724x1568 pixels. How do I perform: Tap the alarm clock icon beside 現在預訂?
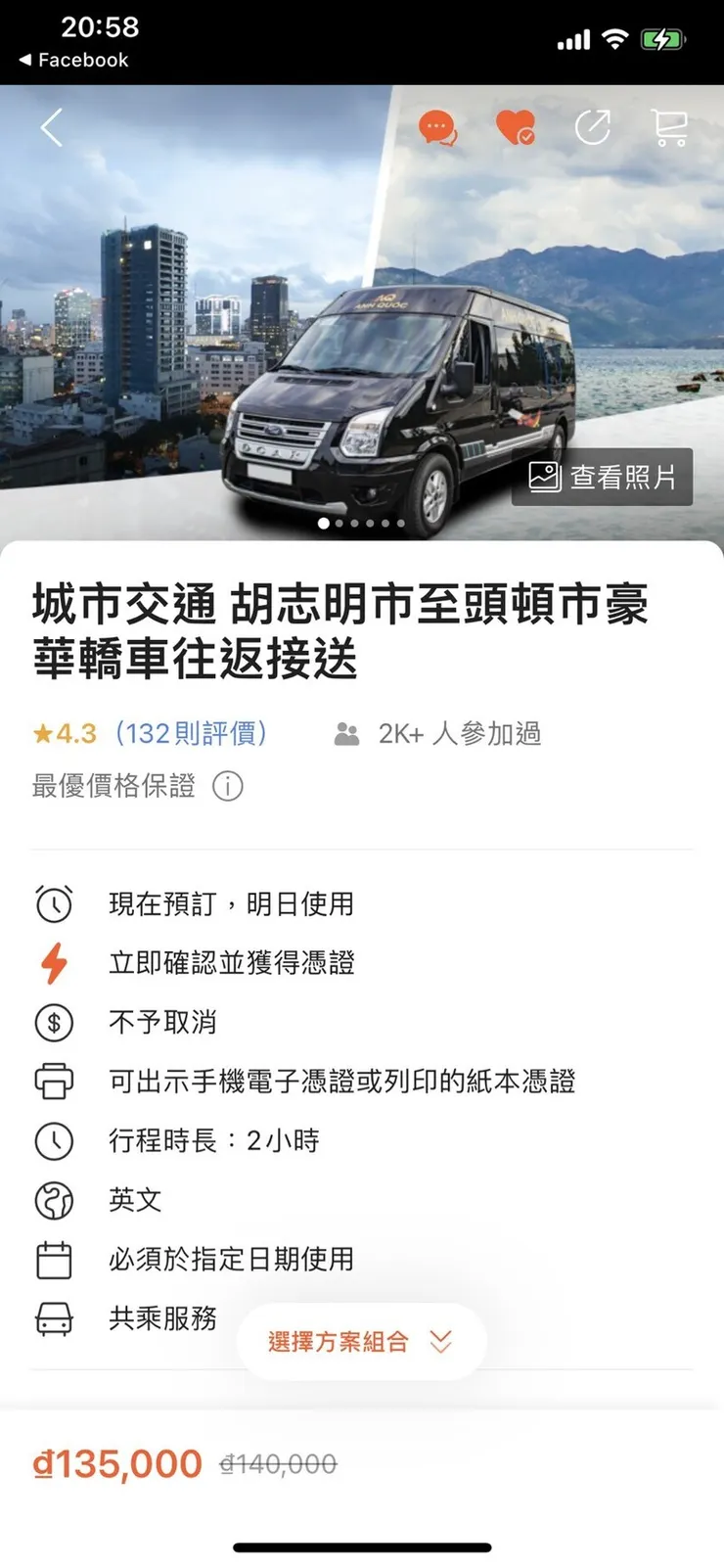coord(54,904)
